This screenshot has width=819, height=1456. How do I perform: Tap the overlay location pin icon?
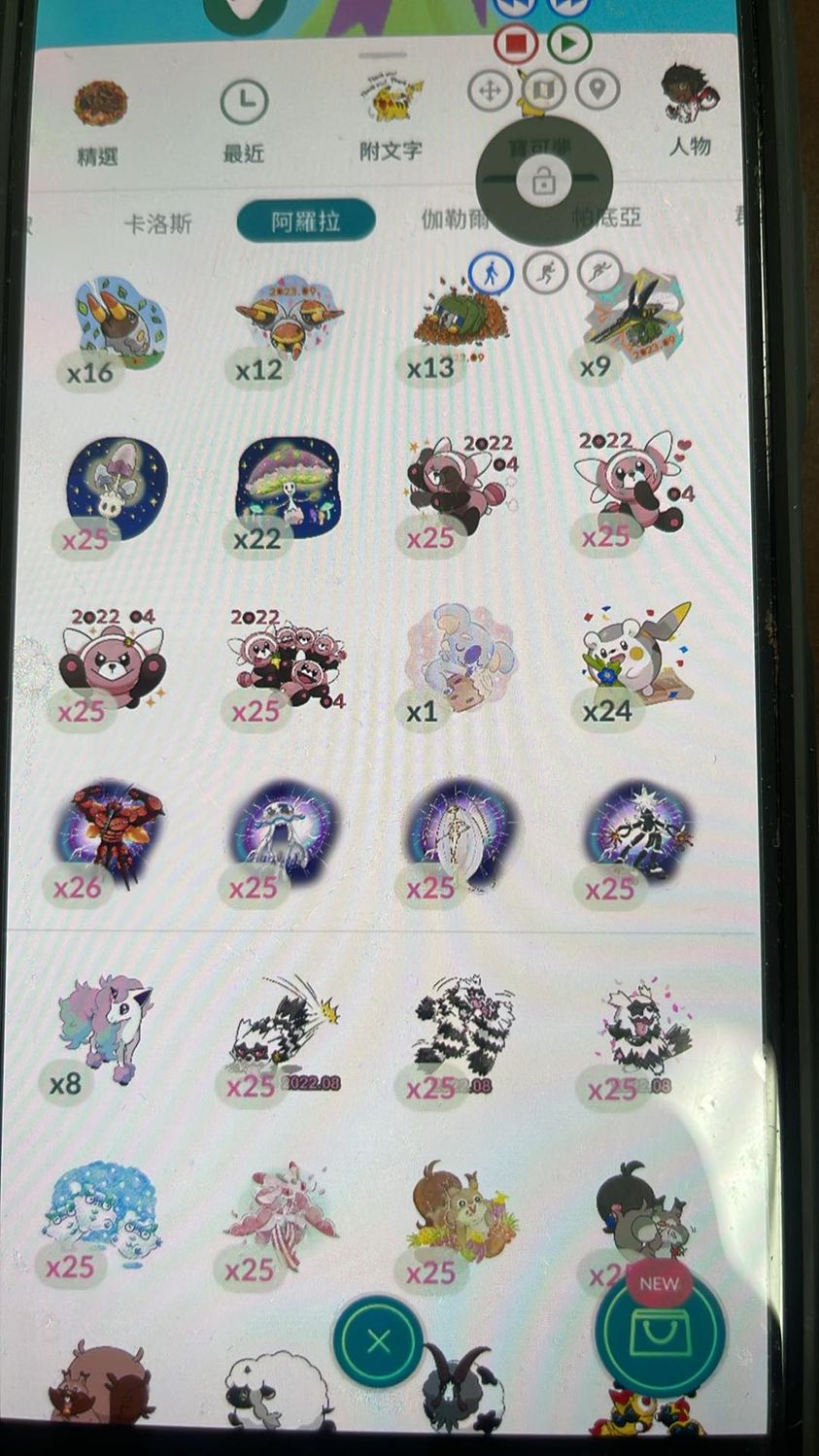pyautogui.click(x=597, y=90)
